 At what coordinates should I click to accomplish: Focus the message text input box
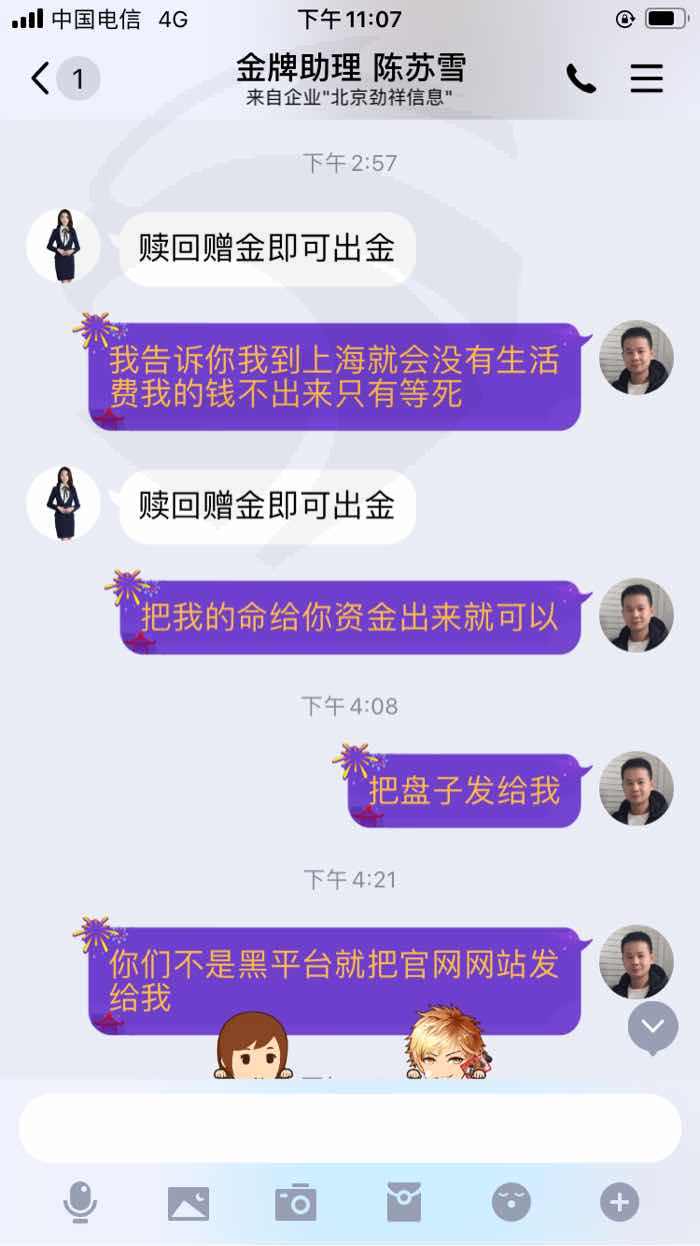[x=350, y=1128]
